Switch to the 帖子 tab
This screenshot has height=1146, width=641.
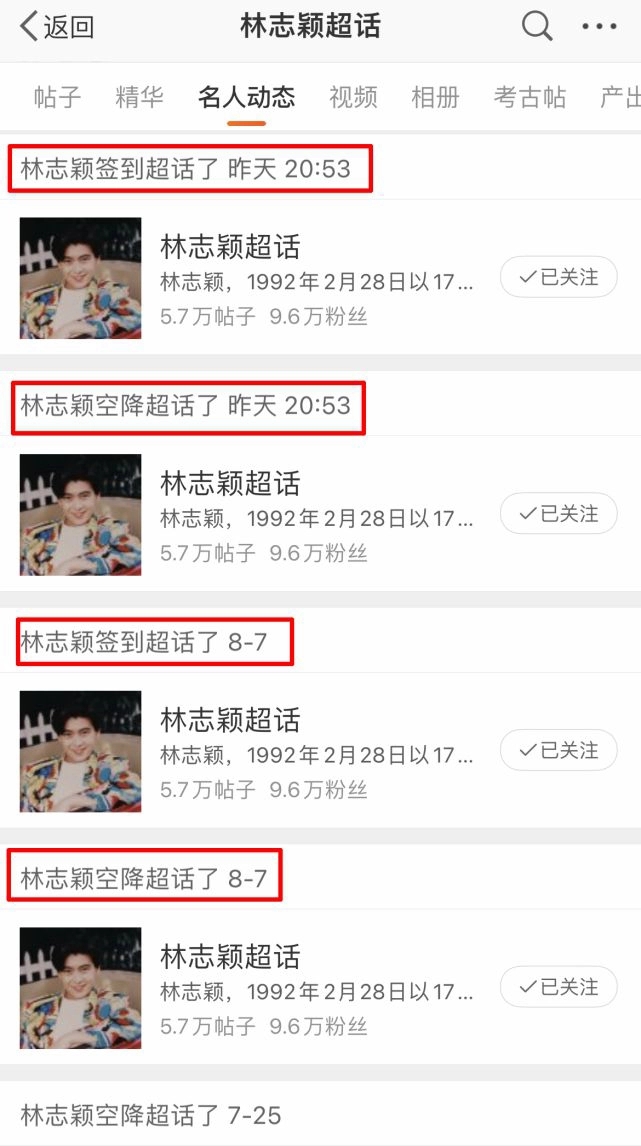click(58, 97)
